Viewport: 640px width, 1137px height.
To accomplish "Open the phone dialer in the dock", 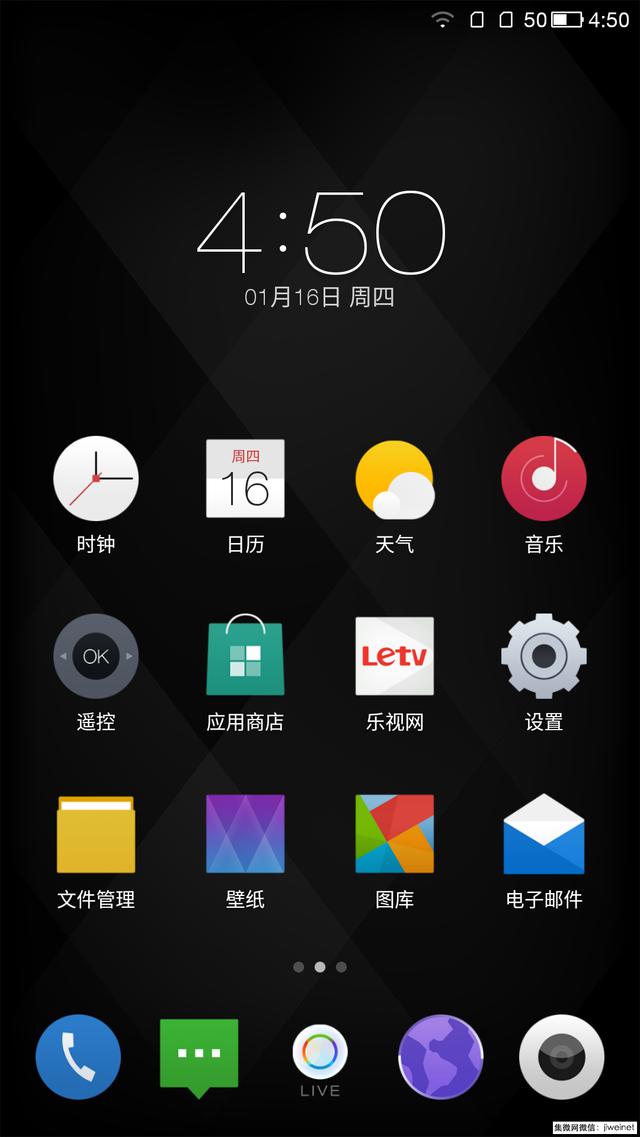I will pos(78,1057).
